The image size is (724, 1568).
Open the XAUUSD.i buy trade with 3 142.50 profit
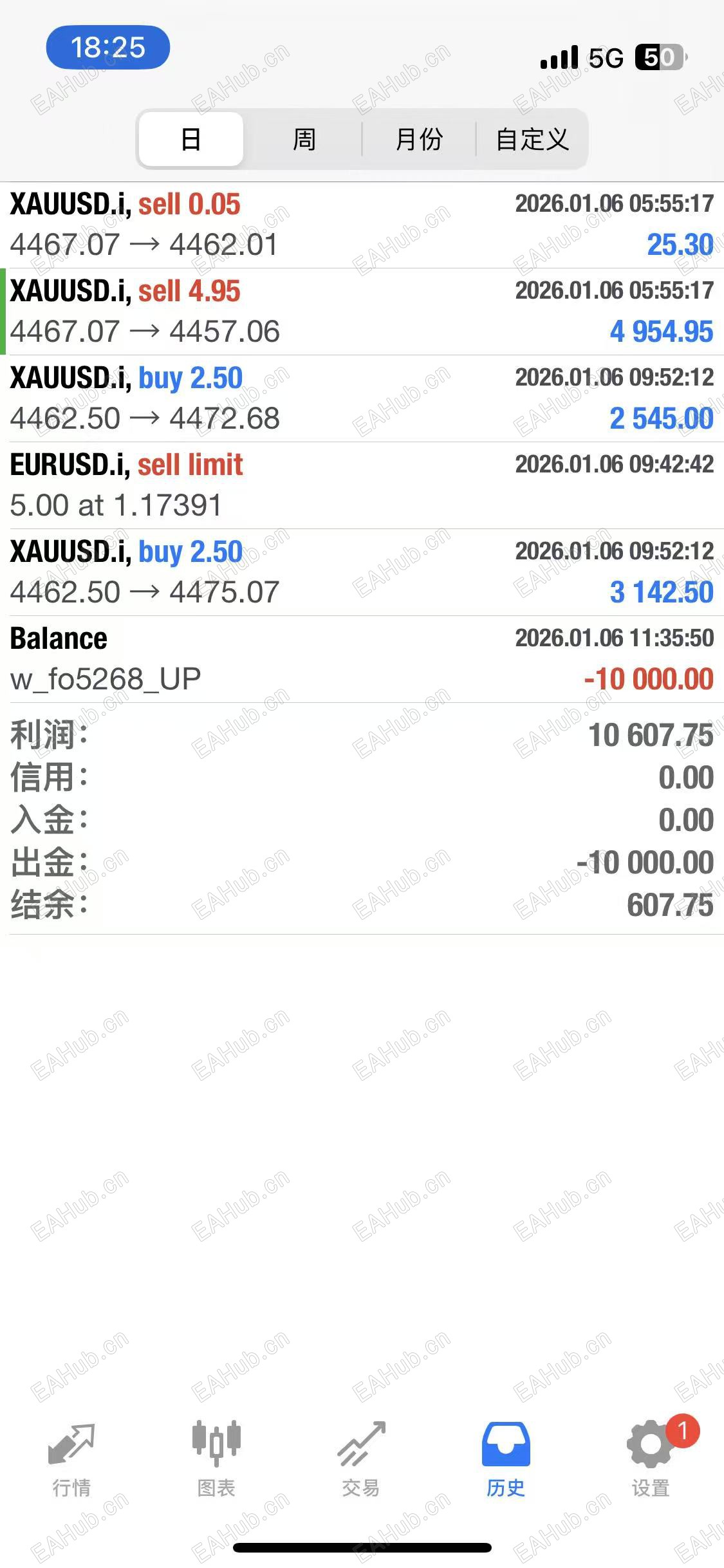(362, 572)
